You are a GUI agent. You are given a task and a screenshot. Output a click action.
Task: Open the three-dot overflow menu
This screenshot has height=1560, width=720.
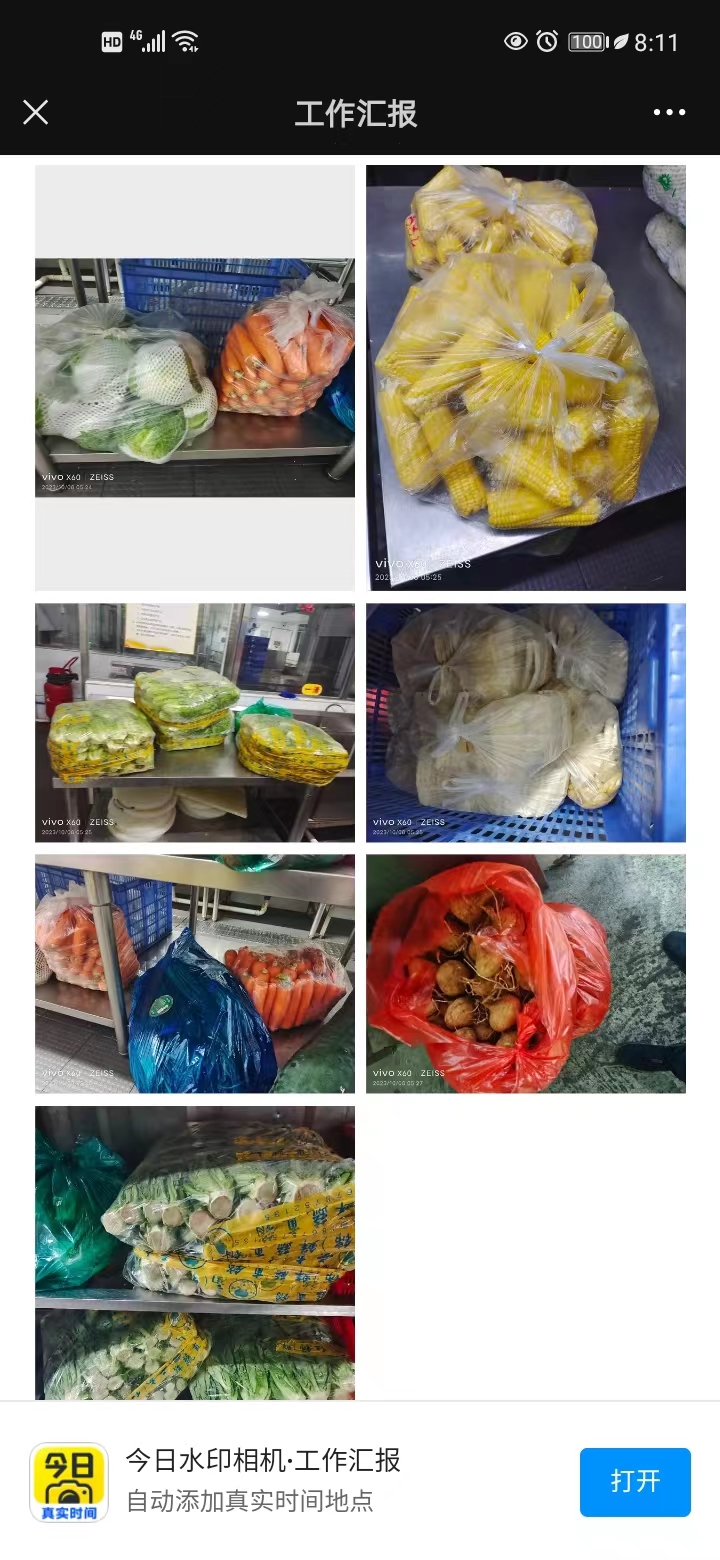(669, 112)
